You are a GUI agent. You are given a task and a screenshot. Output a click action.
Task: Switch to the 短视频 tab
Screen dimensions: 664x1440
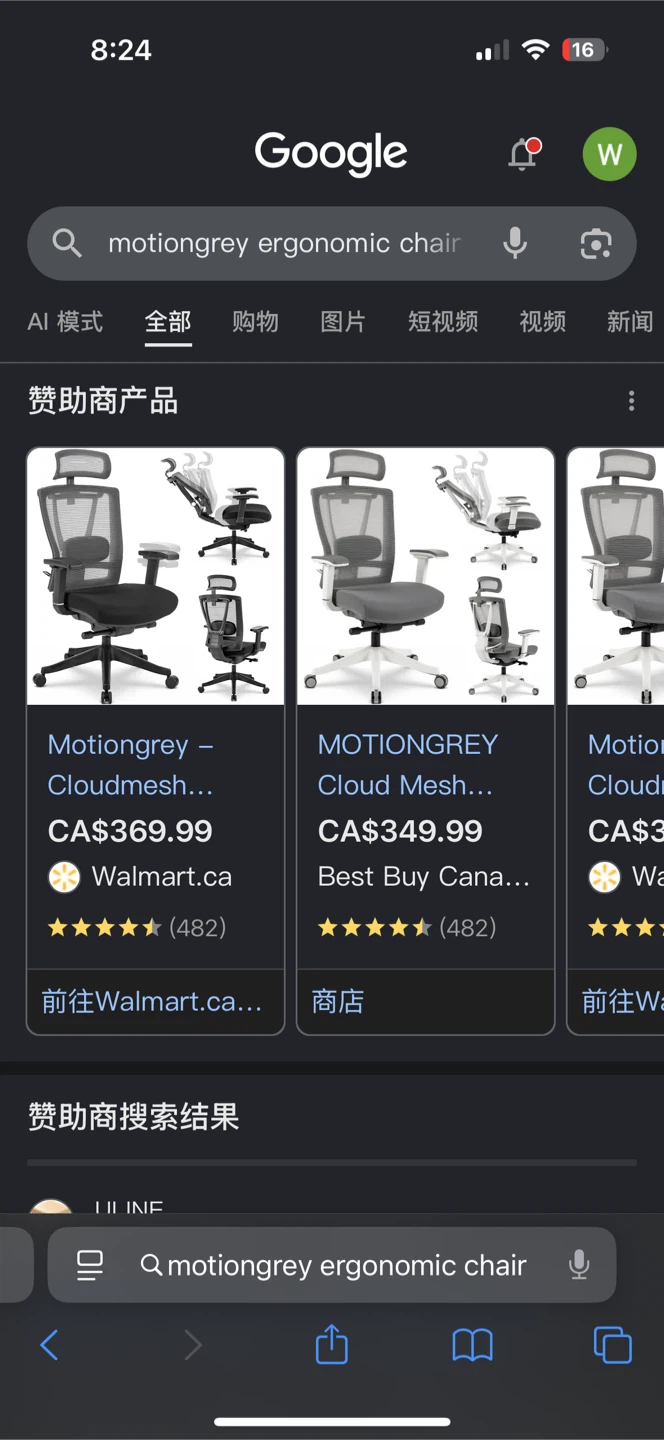(x=443, y=321)
